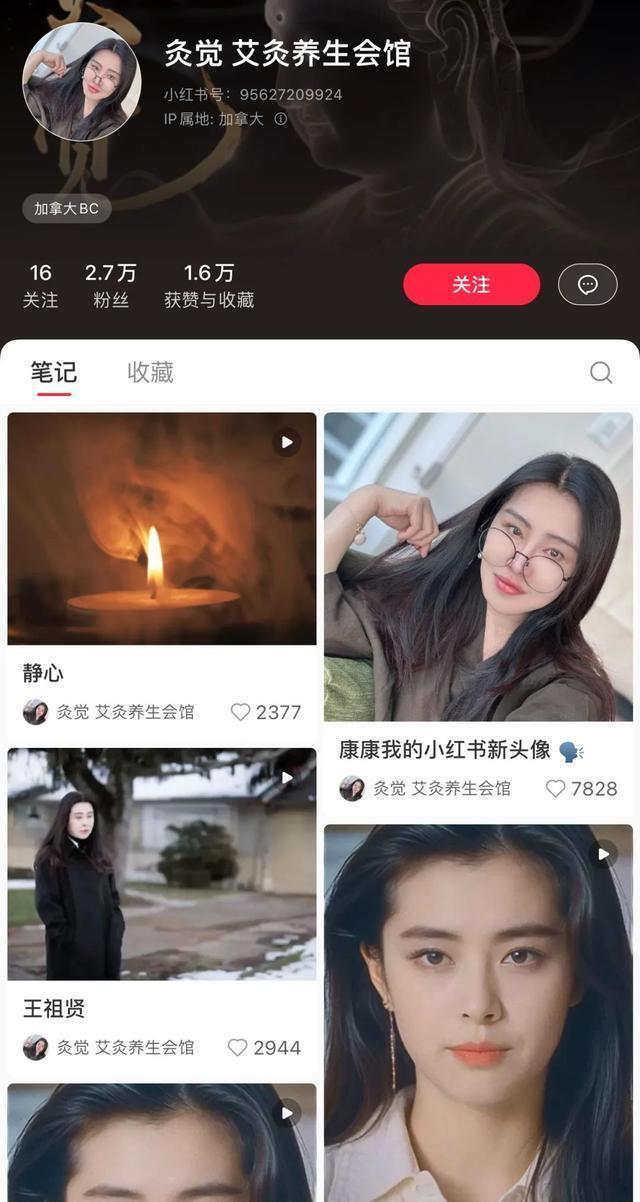640x1202 pixels.
Task: Open the chat message icon
Action: coord(587,285)
